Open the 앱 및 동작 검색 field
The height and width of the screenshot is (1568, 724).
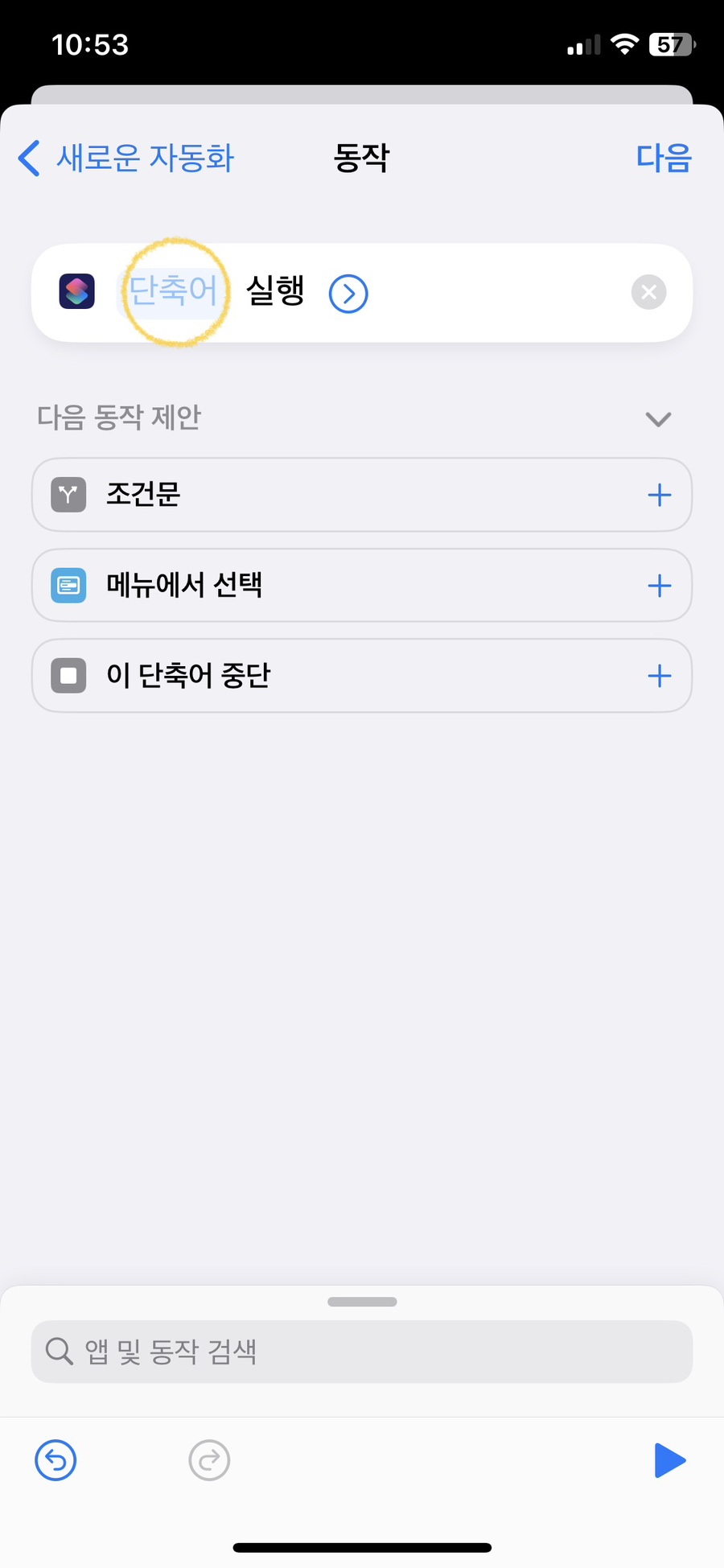click(x=362, y=1352)
